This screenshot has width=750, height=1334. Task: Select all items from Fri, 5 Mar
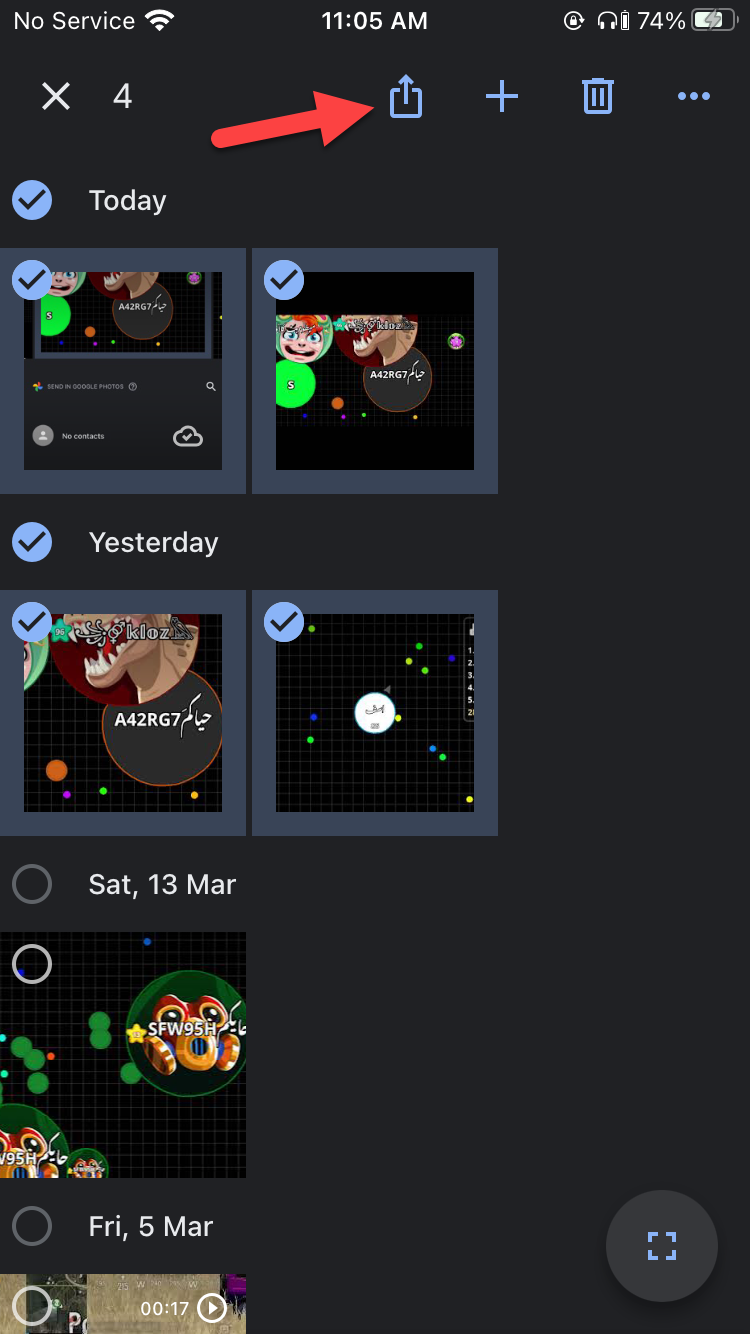point(33,1226)
